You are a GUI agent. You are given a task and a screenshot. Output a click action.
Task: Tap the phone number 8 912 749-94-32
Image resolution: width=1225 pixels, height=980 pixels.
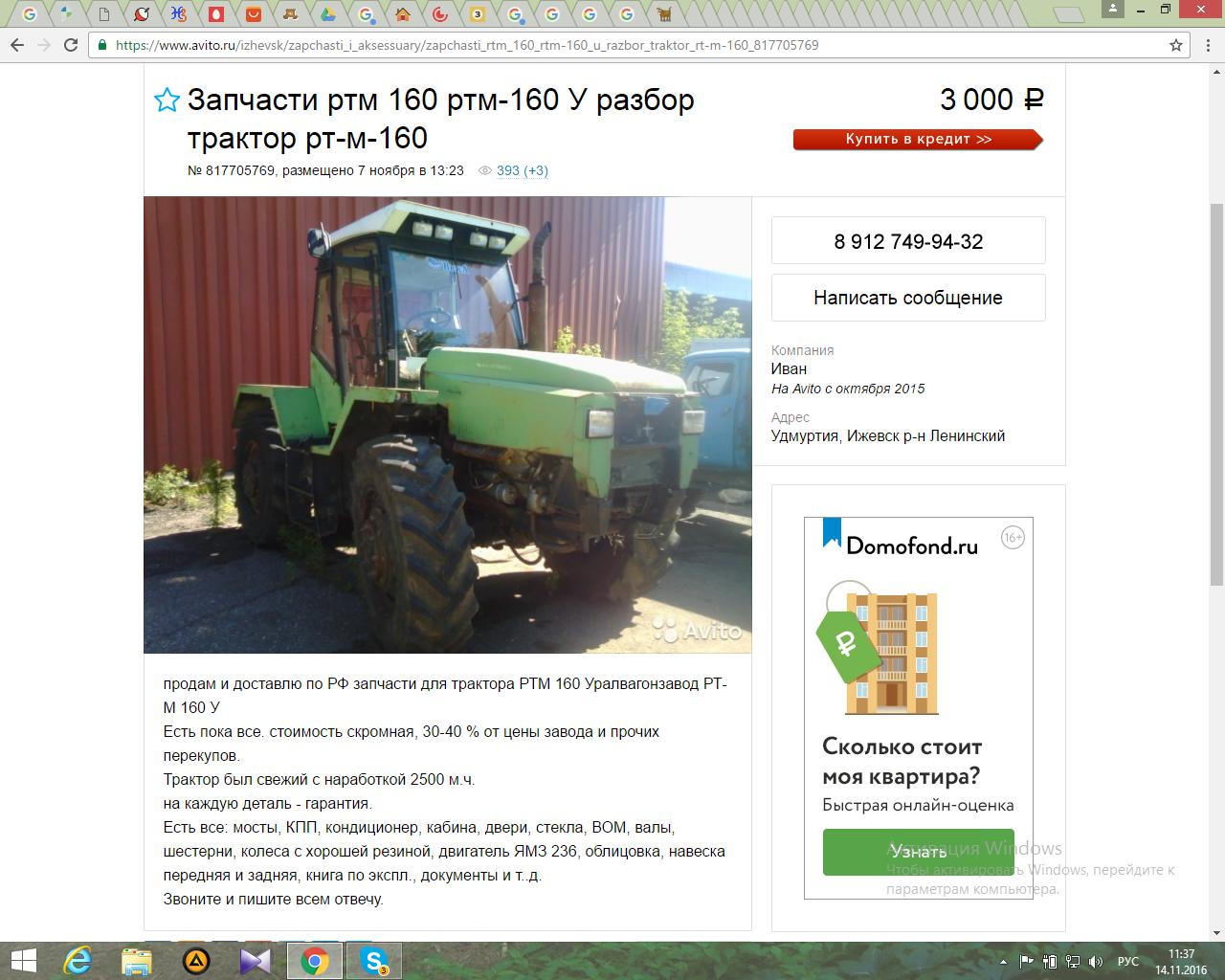(908, 241)
